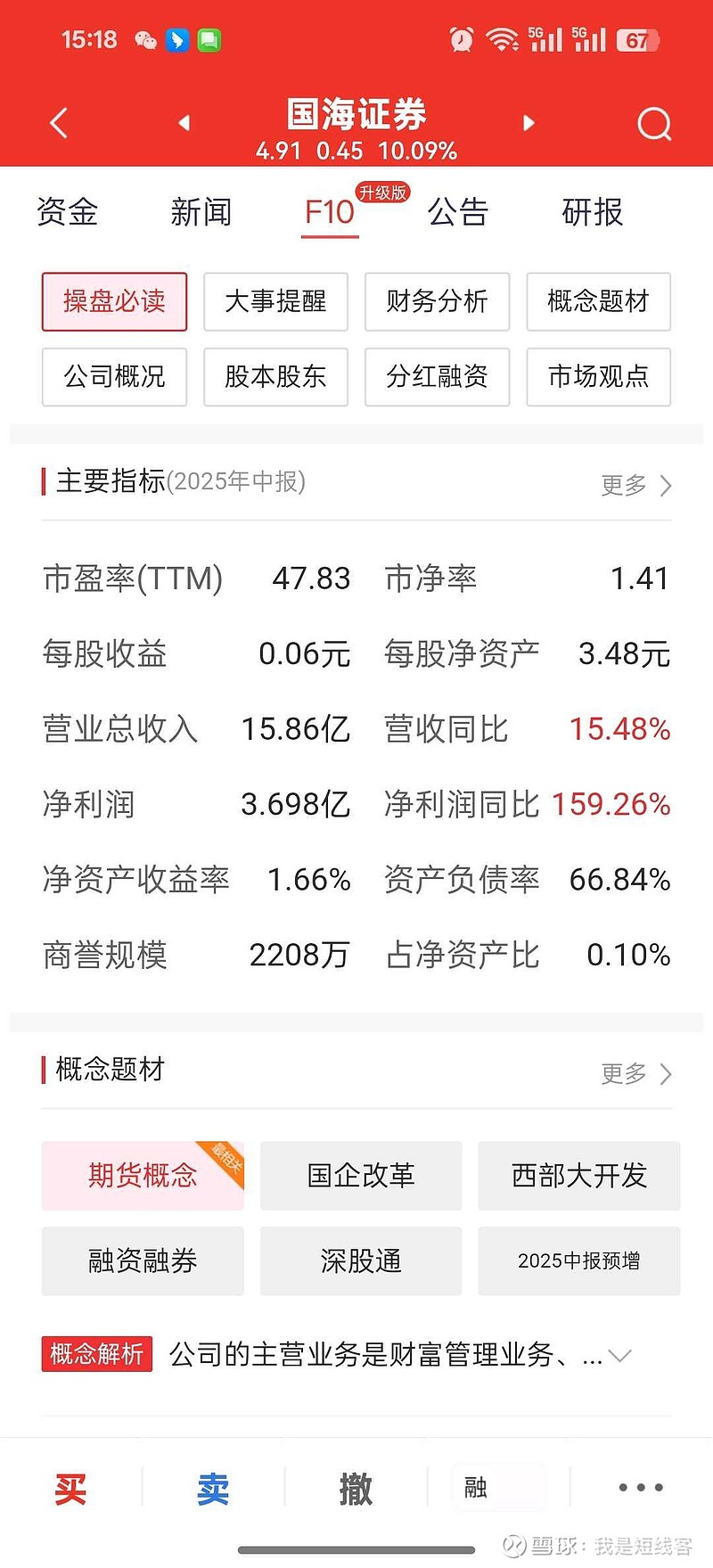Viewport: 713px width, 1568px height.
Task: Tap the back arrow to leave 国海证券 page
Action: coord(58,123)
